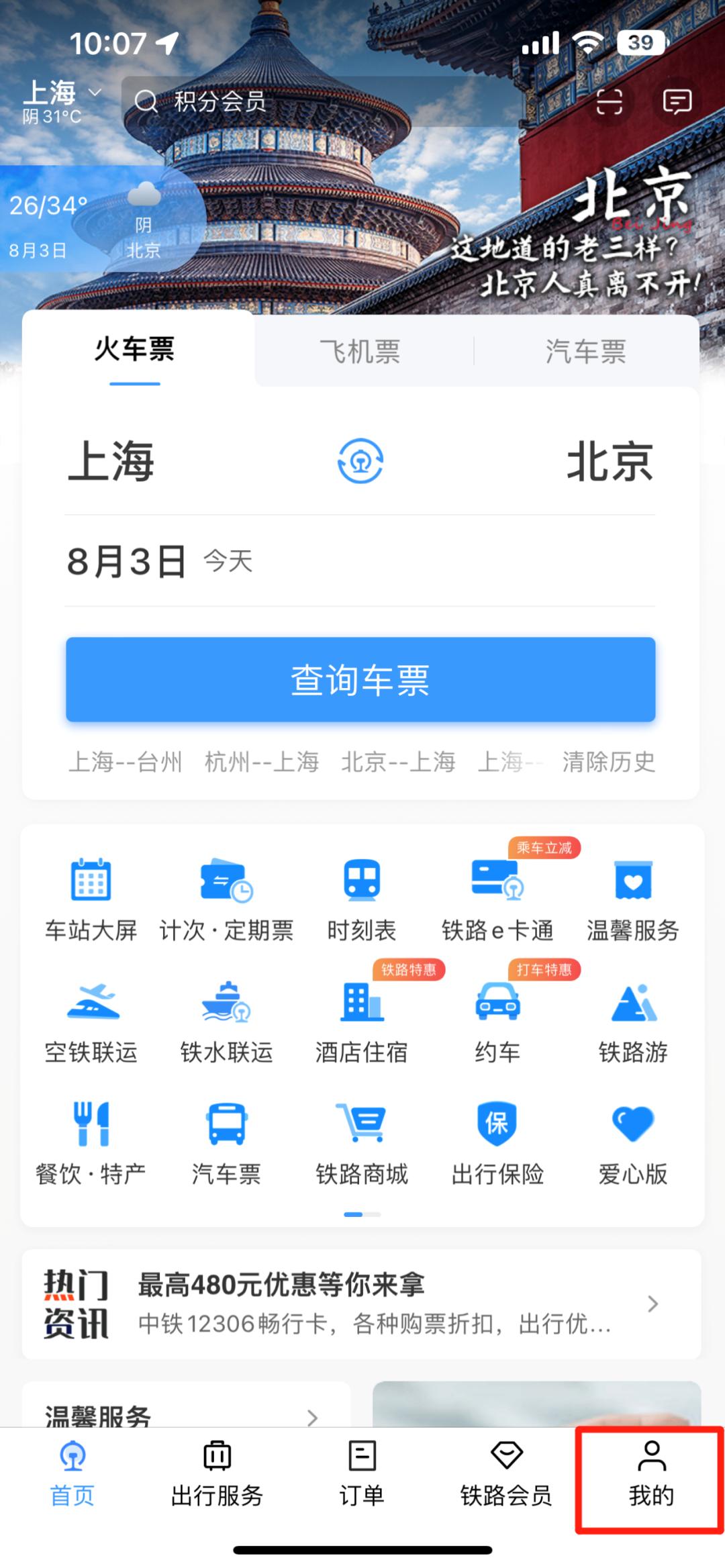Clear search history with 清除历史
Image resolution: width=725 pixels, height=1568 pixels.
608,762
